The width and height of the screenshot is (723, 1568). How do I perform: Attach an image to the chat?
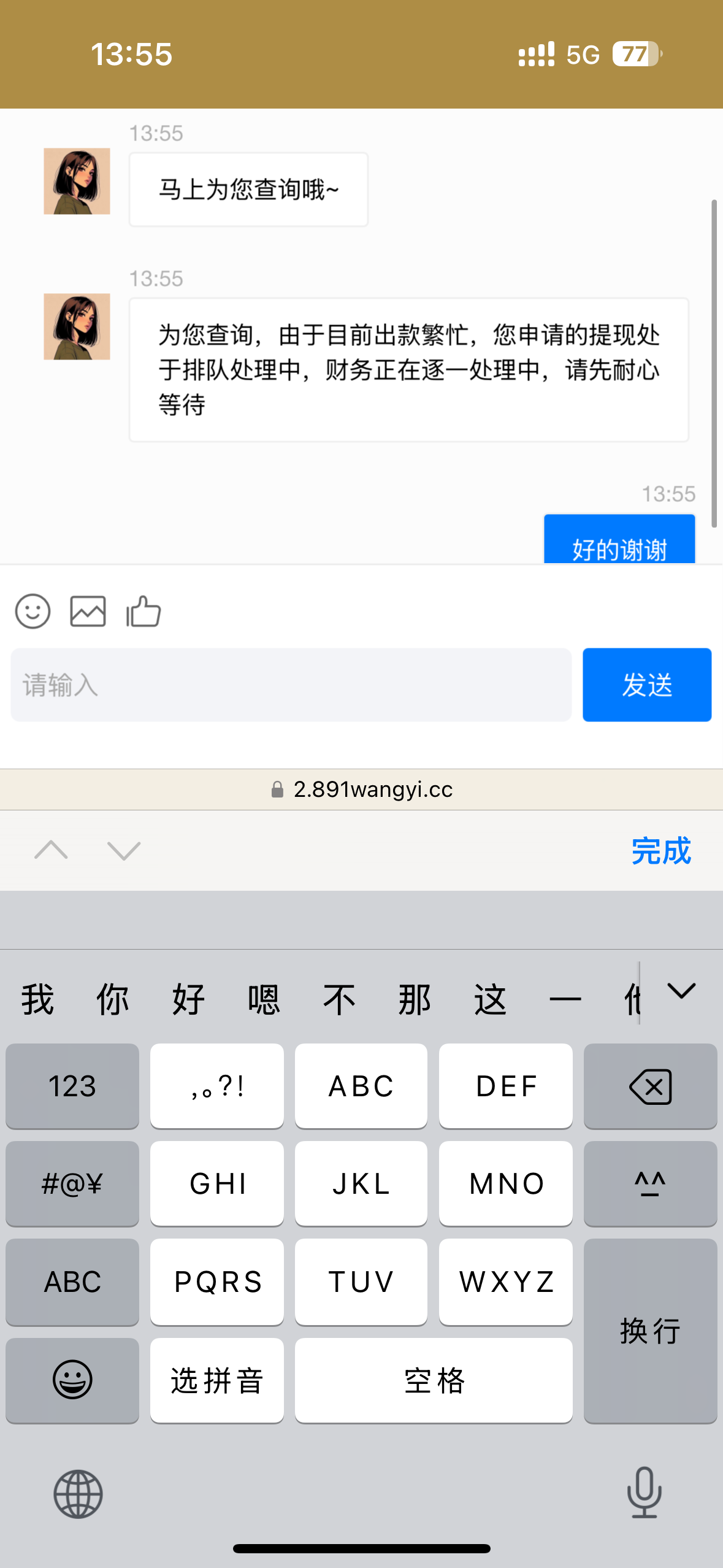[x=88, y=612]
